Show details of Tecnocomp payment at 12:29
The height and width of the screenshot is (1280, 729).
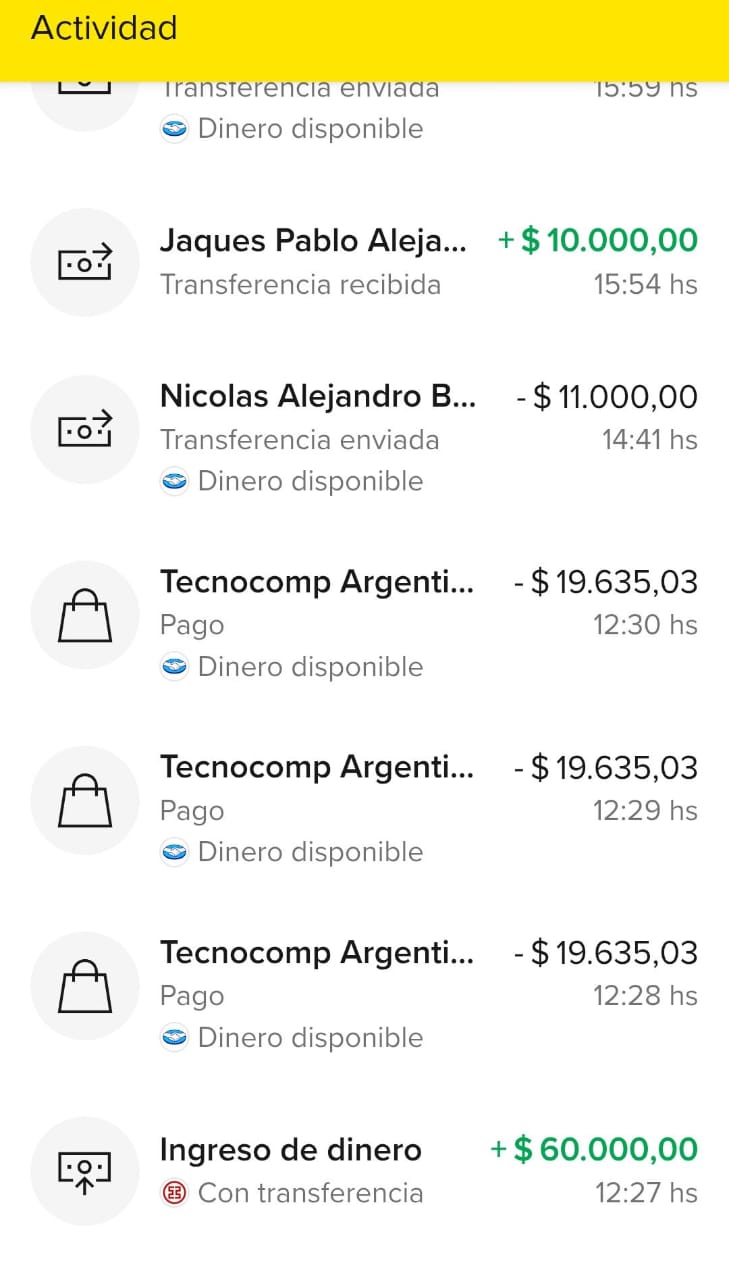364,808
